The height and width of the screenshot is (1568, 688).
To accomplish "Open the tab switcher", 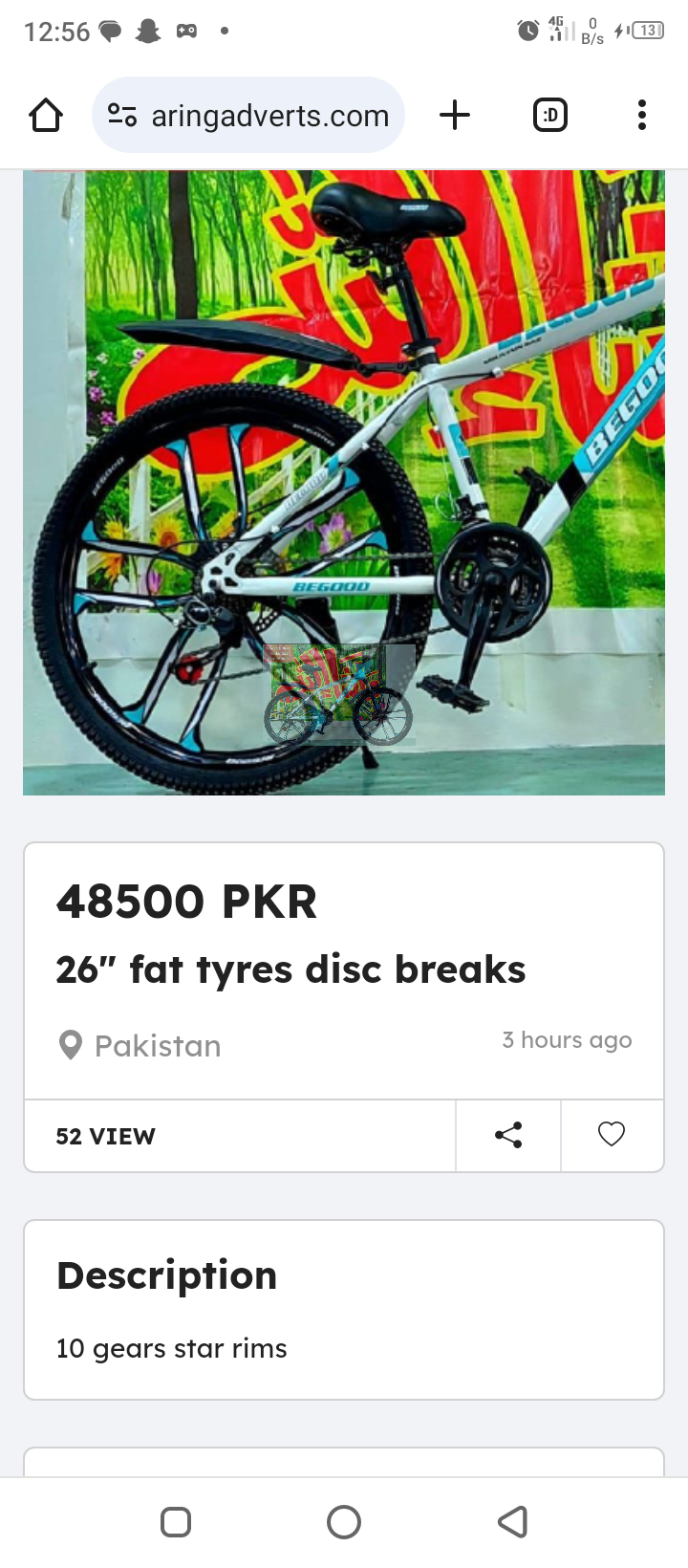I will click(549, 116).
